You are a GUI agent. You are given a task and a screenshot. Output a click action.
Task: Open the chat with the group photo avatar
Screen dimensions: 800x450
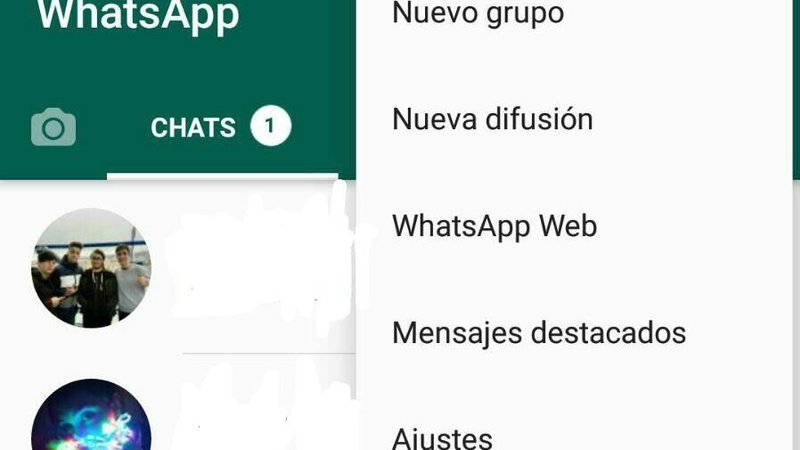pos(92,269)
